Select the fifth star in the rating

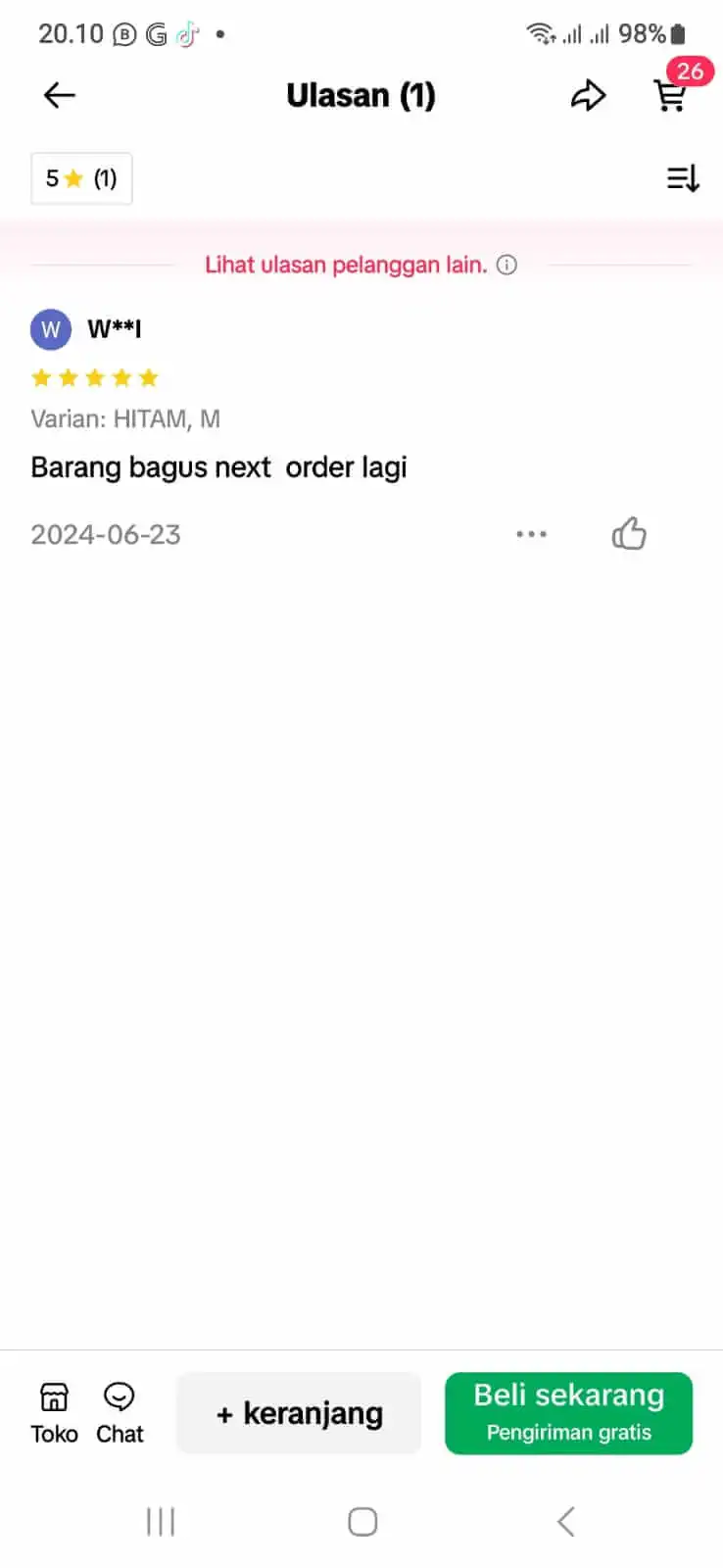tap(148, 377)
